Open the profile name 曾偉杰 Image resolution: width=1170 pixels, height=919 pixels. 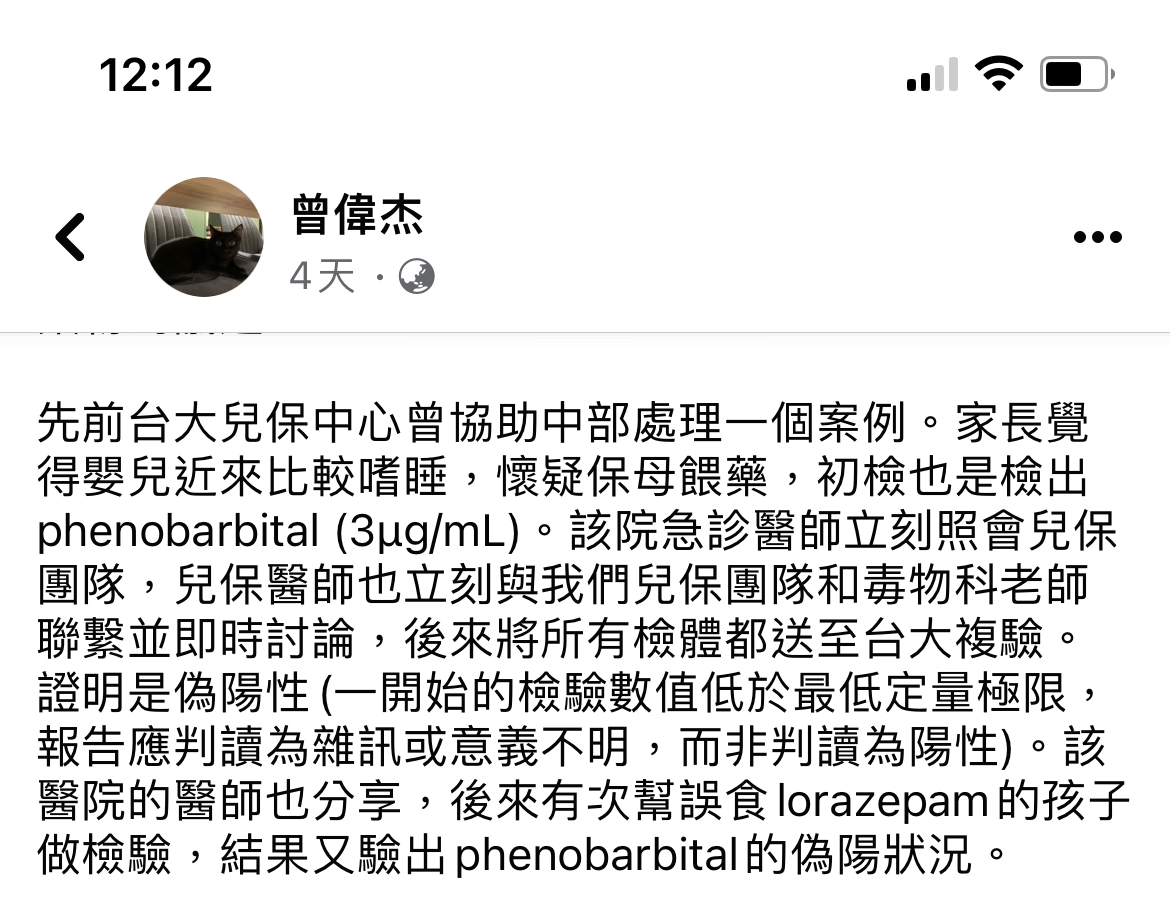click(357, 215)
